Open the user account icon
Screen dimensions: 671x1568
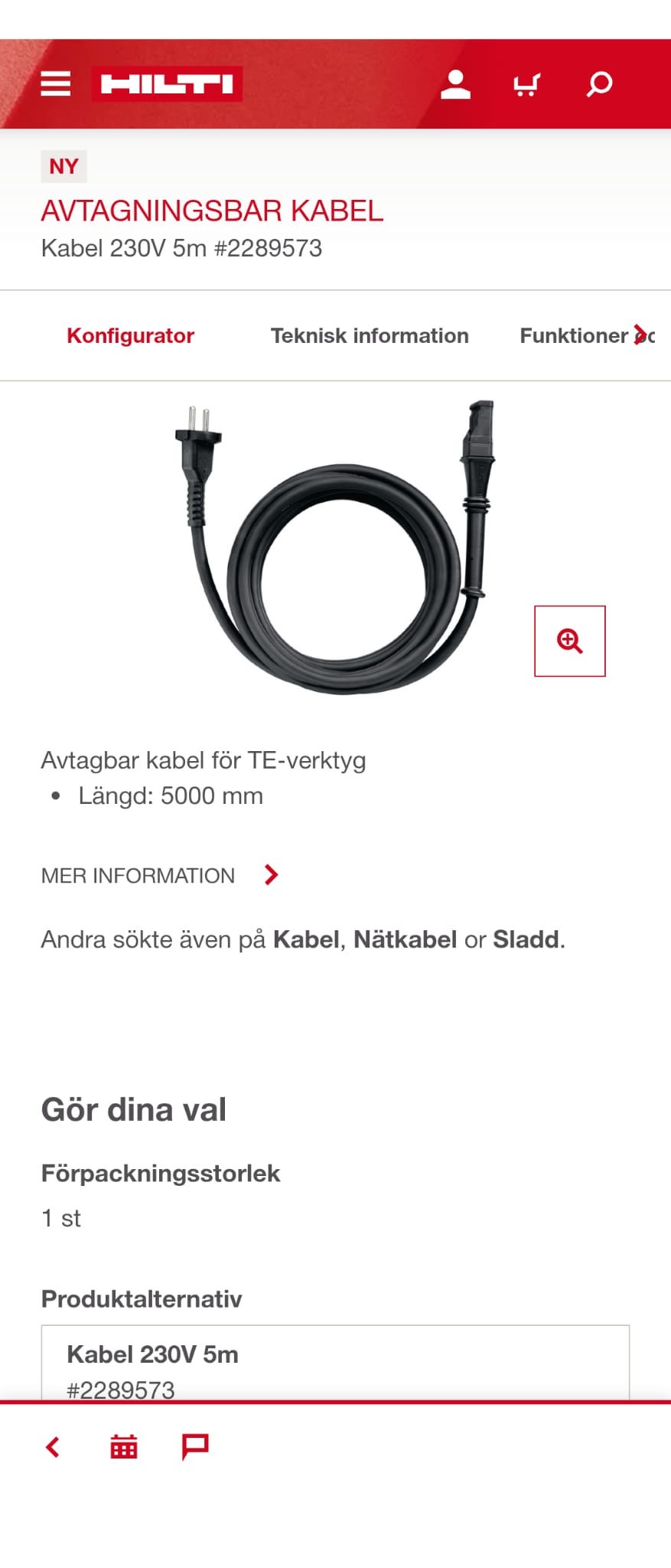pos(456,83)
